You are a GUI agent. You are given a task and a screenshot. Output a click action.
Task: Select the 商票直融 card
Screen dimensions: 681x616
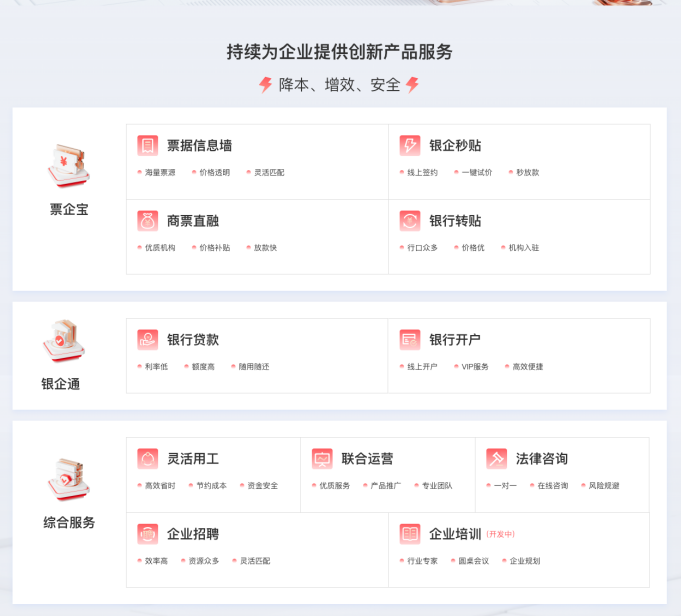[x=256, y=235]
